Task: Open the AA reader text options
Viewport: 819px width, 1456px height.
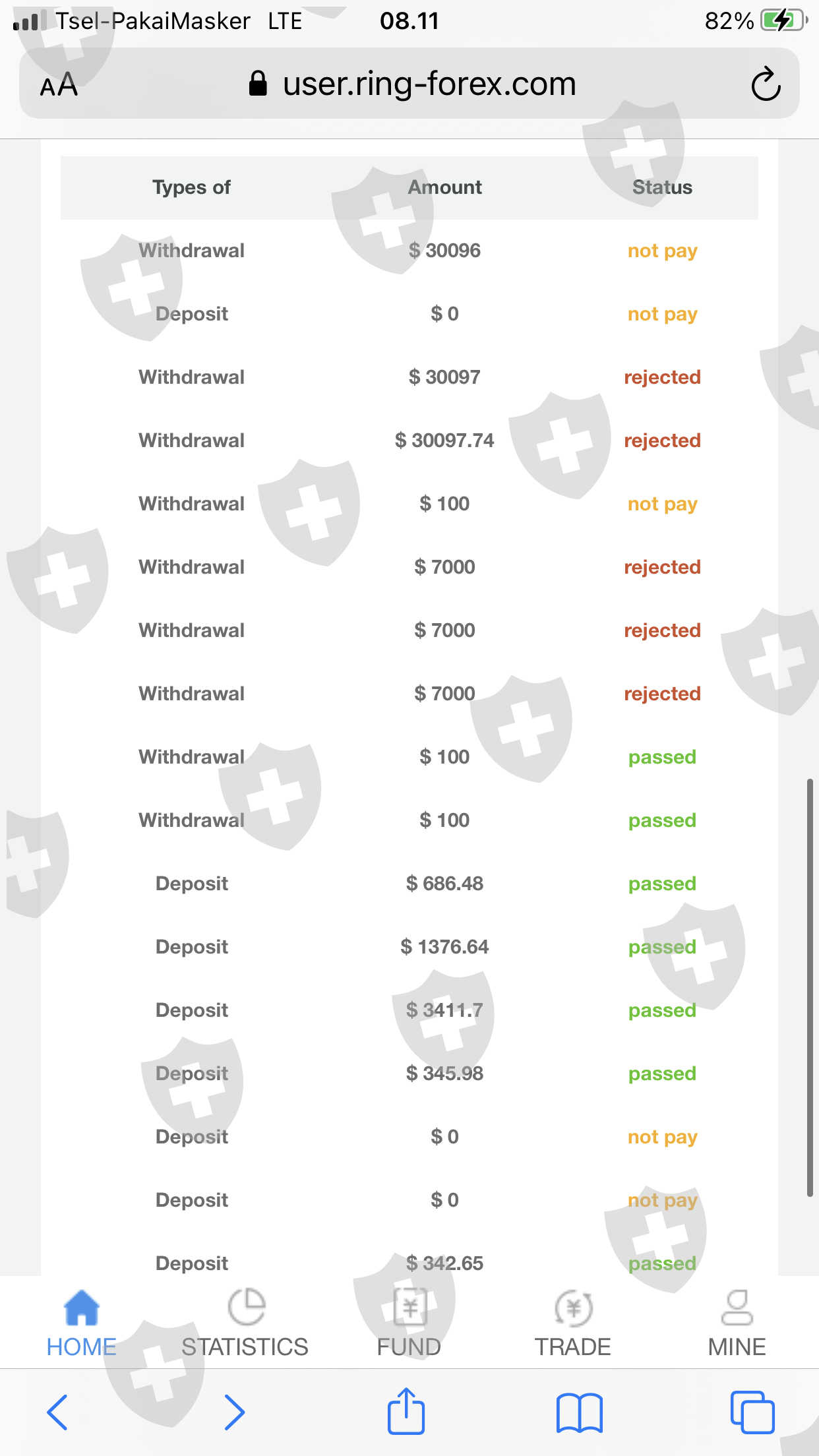Action: click(59, 84)
